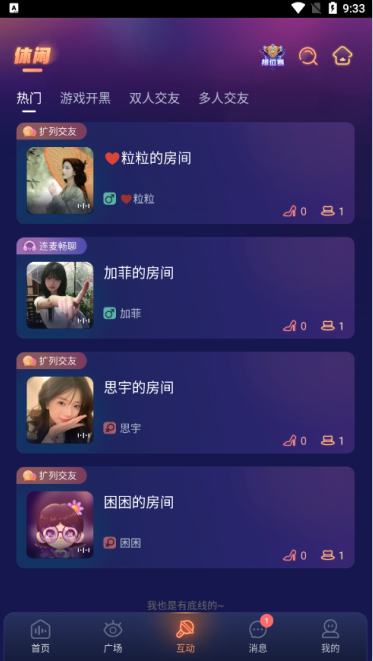
Task: Select the 双人交友 tab
Action: point(154,98)
